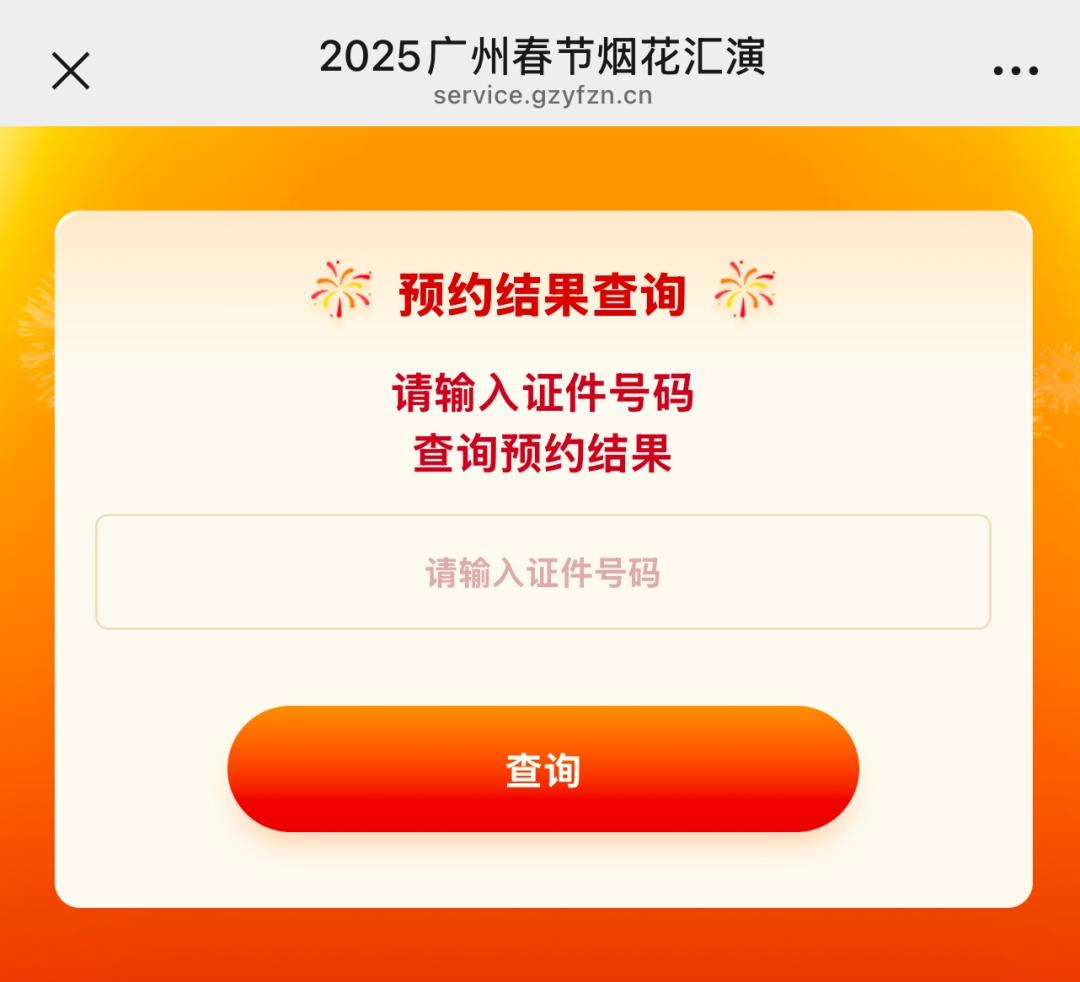Open the three-dot overflow menu
This screenshot has width=1080, height=982.
click(x=1015, y=71)
